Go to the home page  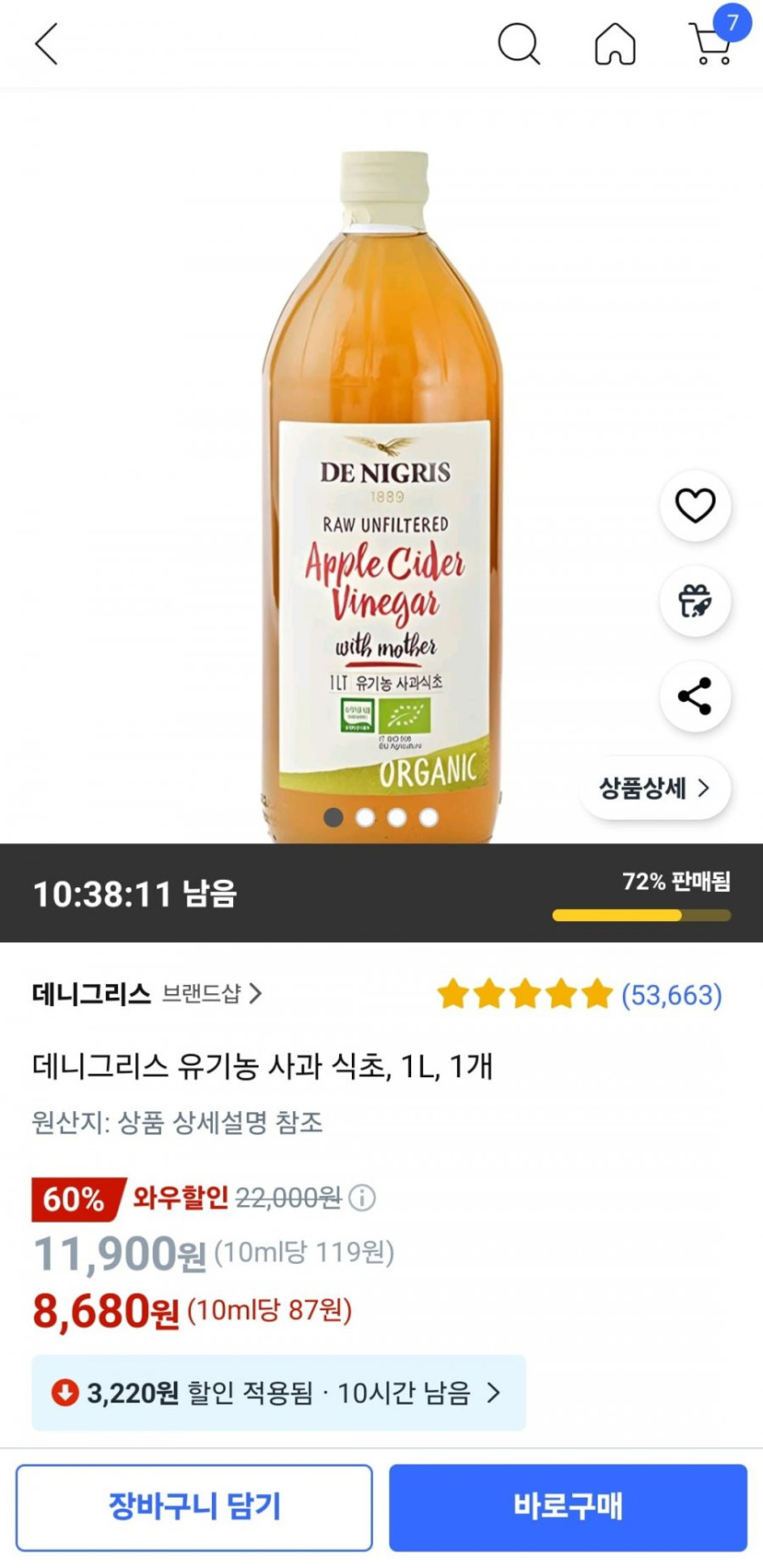tap(615, 44)
